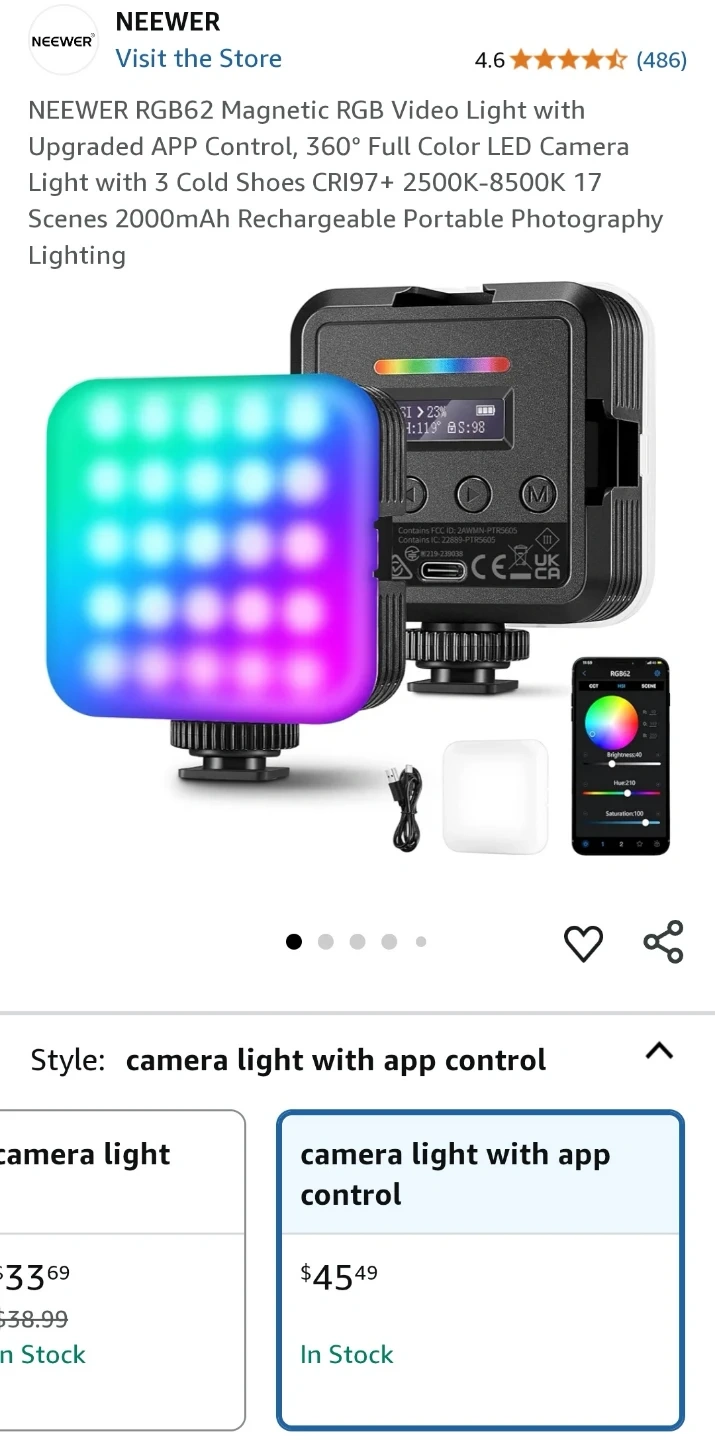Add product to wish list heart
715x1440 pixels.
(583, 943)
